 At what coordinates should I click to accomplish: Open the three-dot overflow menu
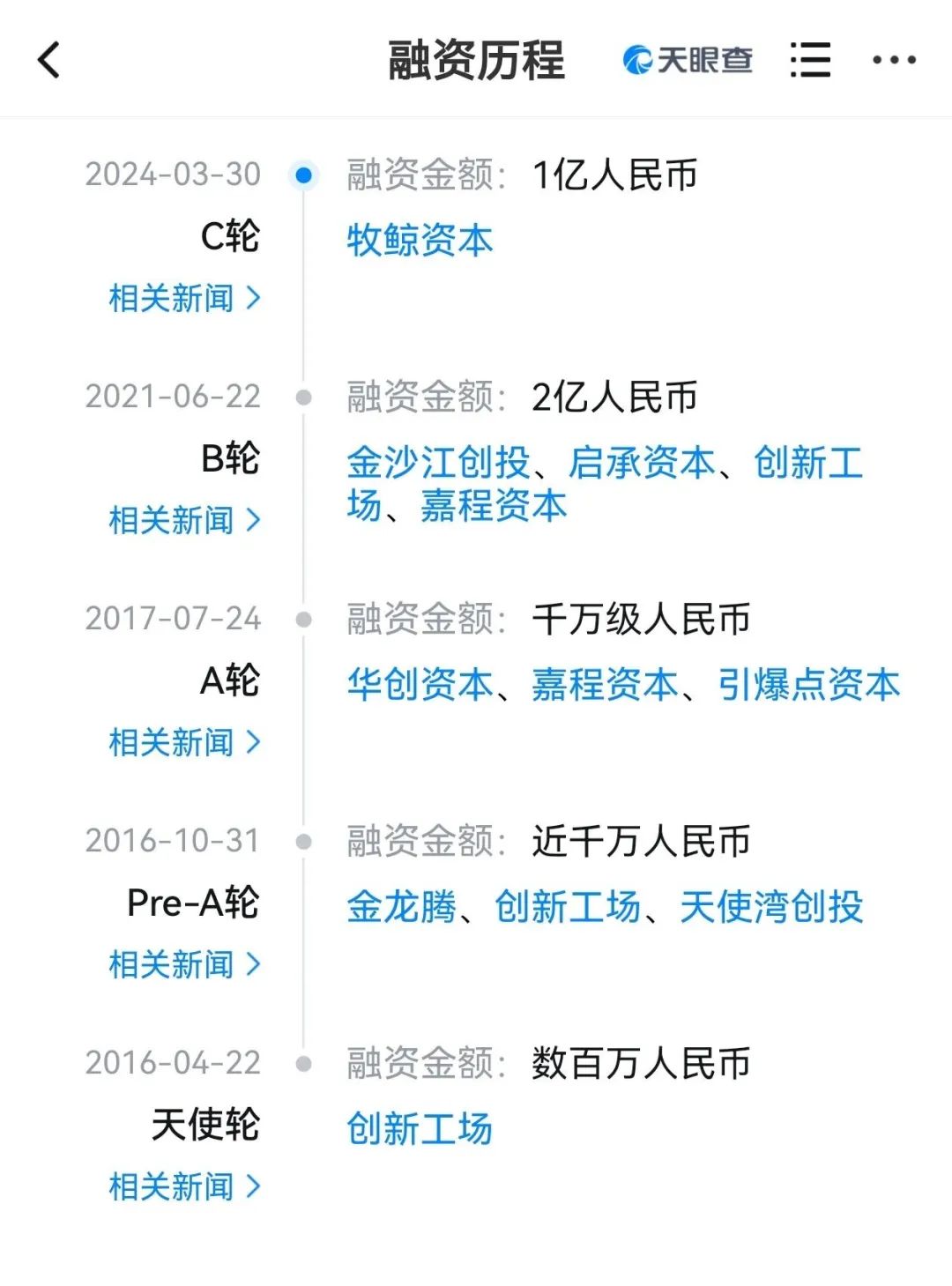coord(894,60)
